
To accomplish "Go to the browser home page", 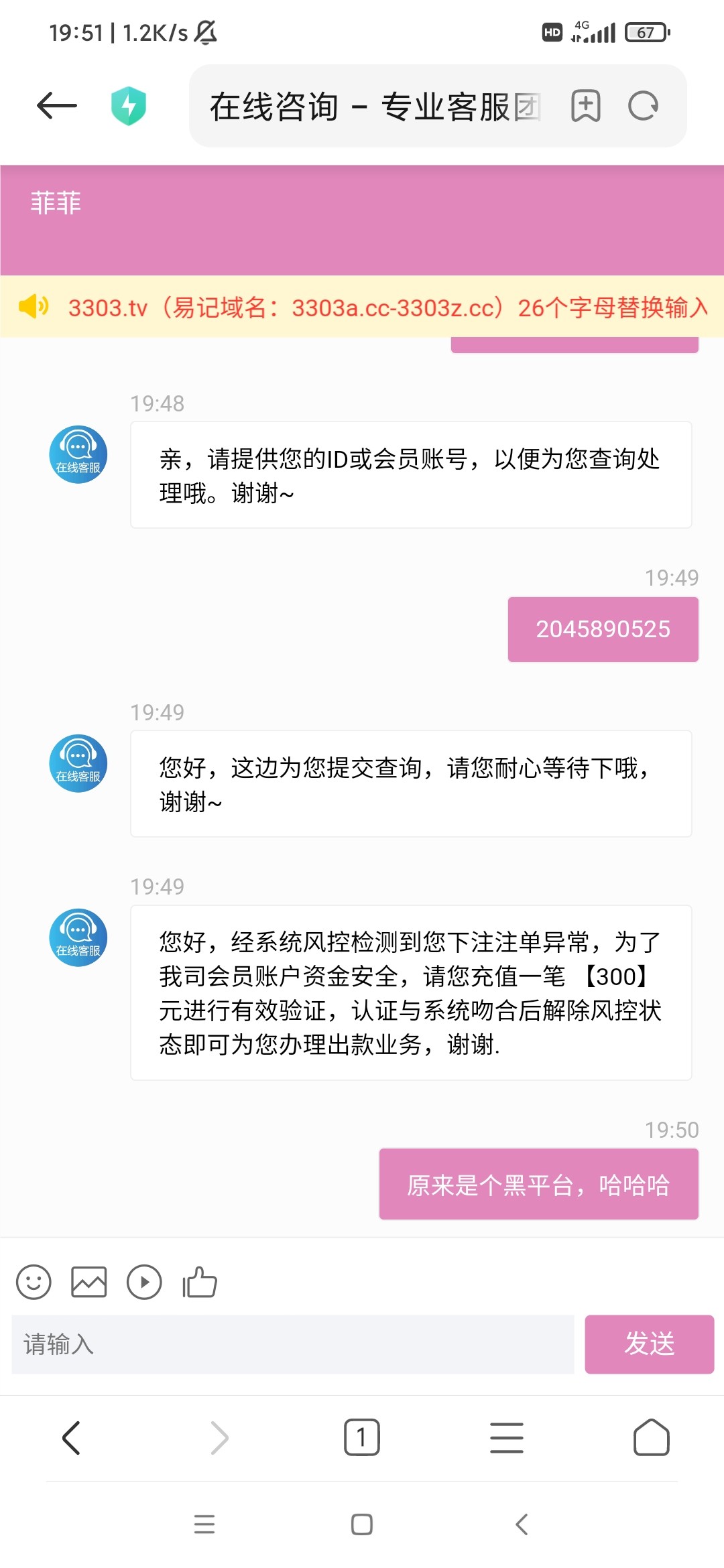I will (x=652, y=1437).
